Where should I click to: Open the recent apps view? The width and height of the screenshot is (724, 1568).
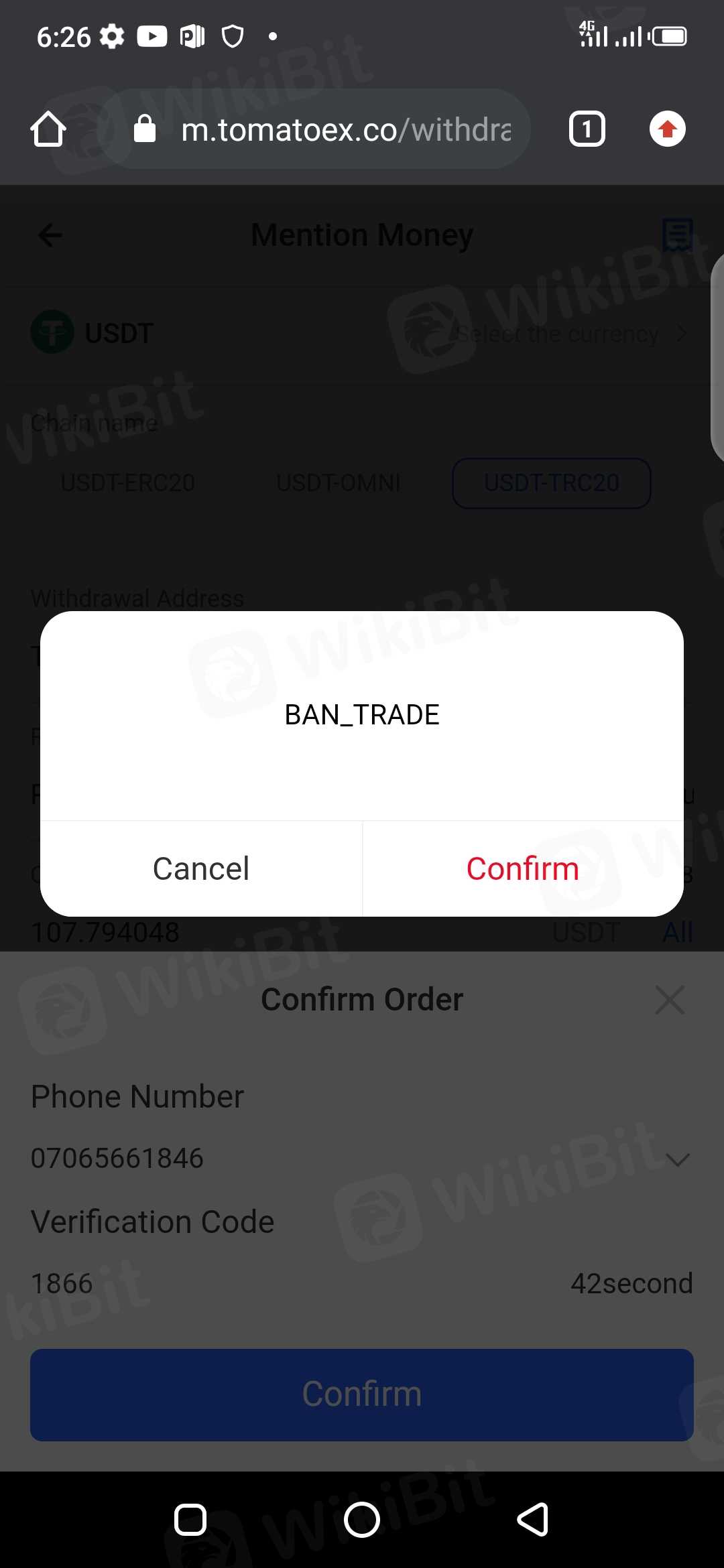190,1519
